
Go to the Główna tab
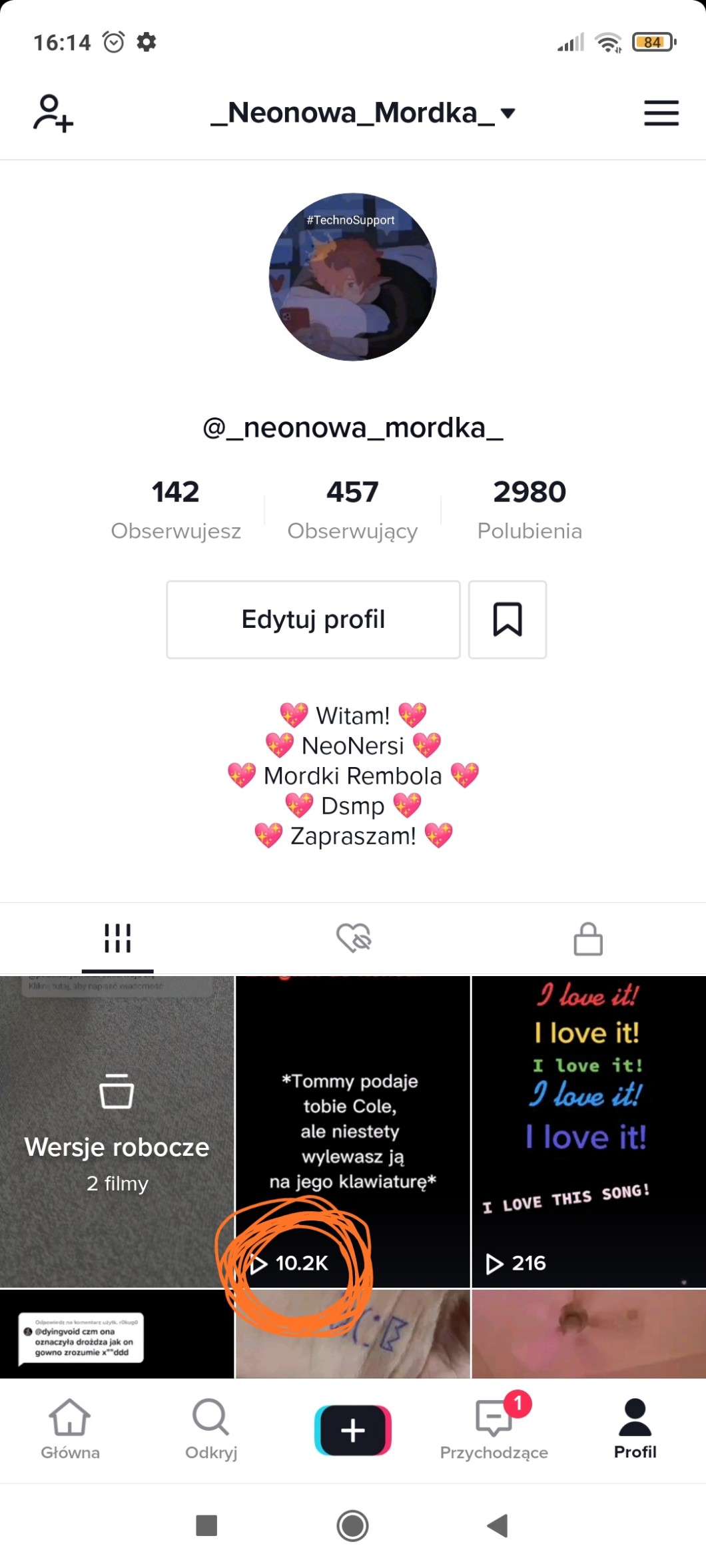pos(70,1429)
